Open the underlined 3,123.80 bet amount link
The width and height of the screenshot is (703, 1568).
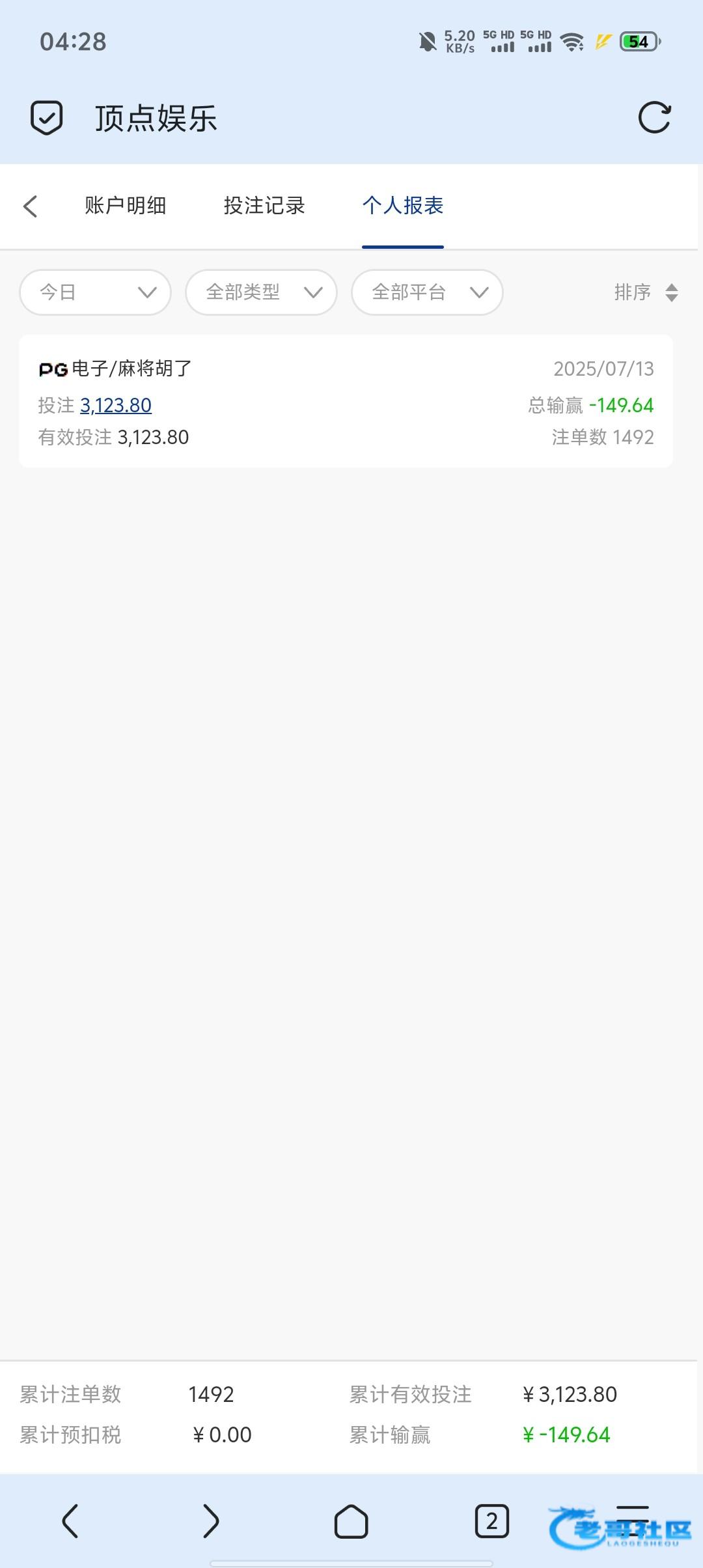116,406
